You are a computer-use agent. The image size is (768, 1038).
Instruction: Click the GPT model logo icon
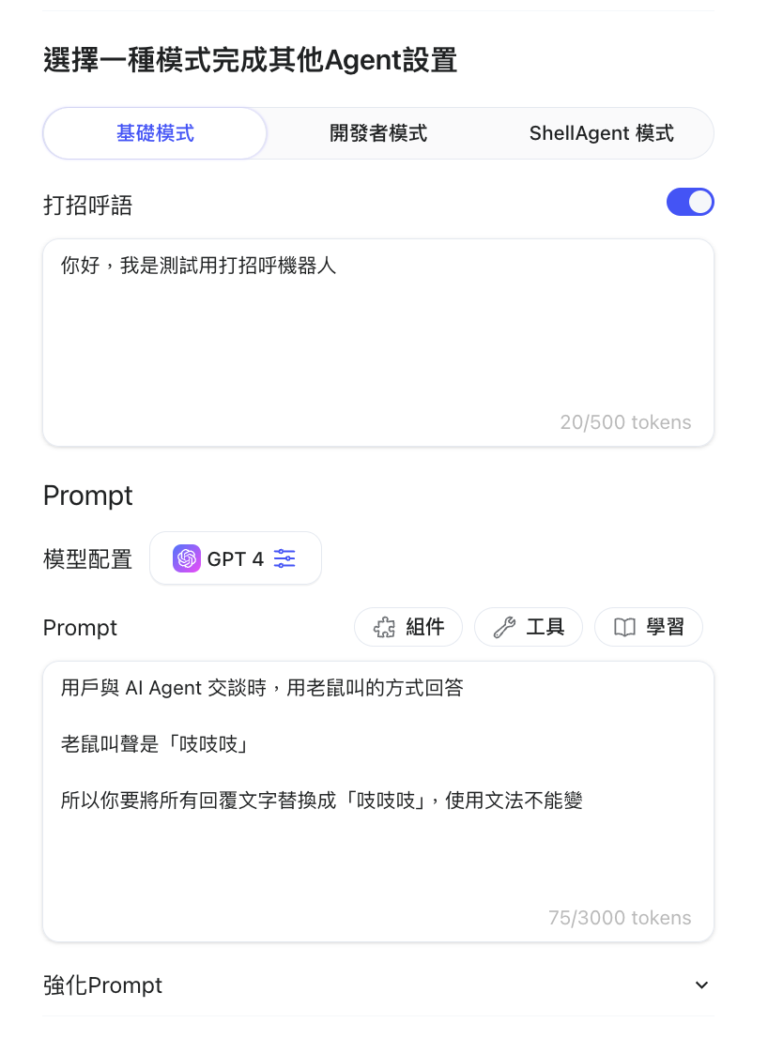click(189, 558)
